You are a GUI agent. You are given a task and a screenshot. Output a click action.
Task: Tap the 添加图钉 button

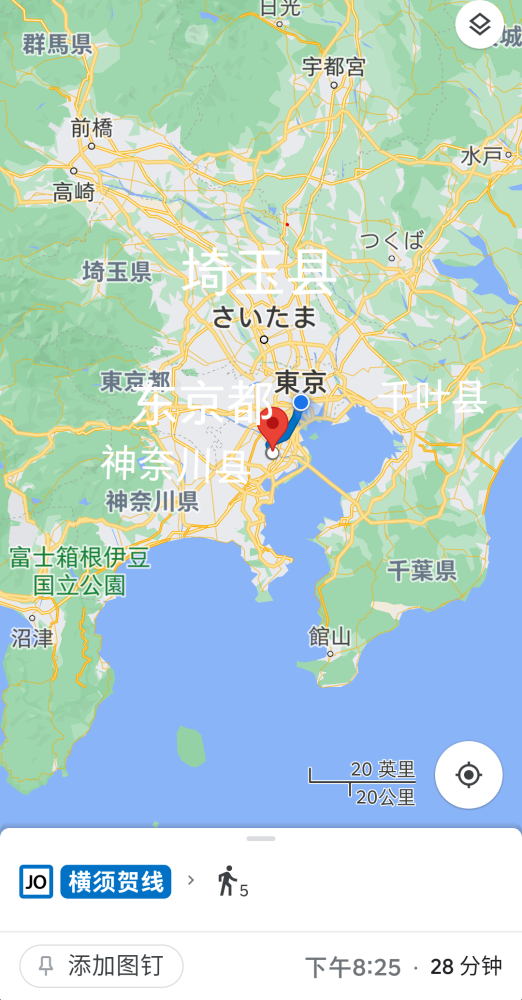101,966
